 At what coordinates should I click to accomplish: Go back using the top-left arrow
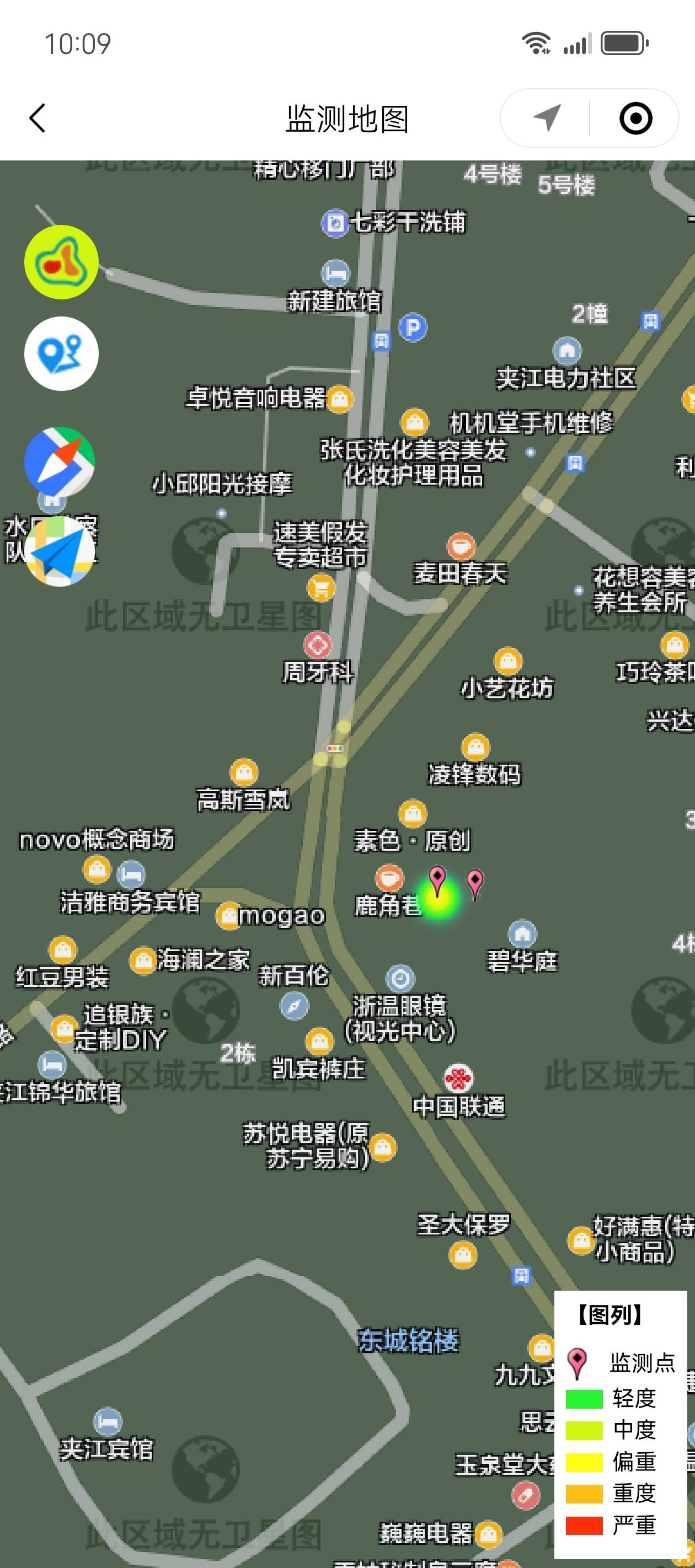click(x=38, y=118)
